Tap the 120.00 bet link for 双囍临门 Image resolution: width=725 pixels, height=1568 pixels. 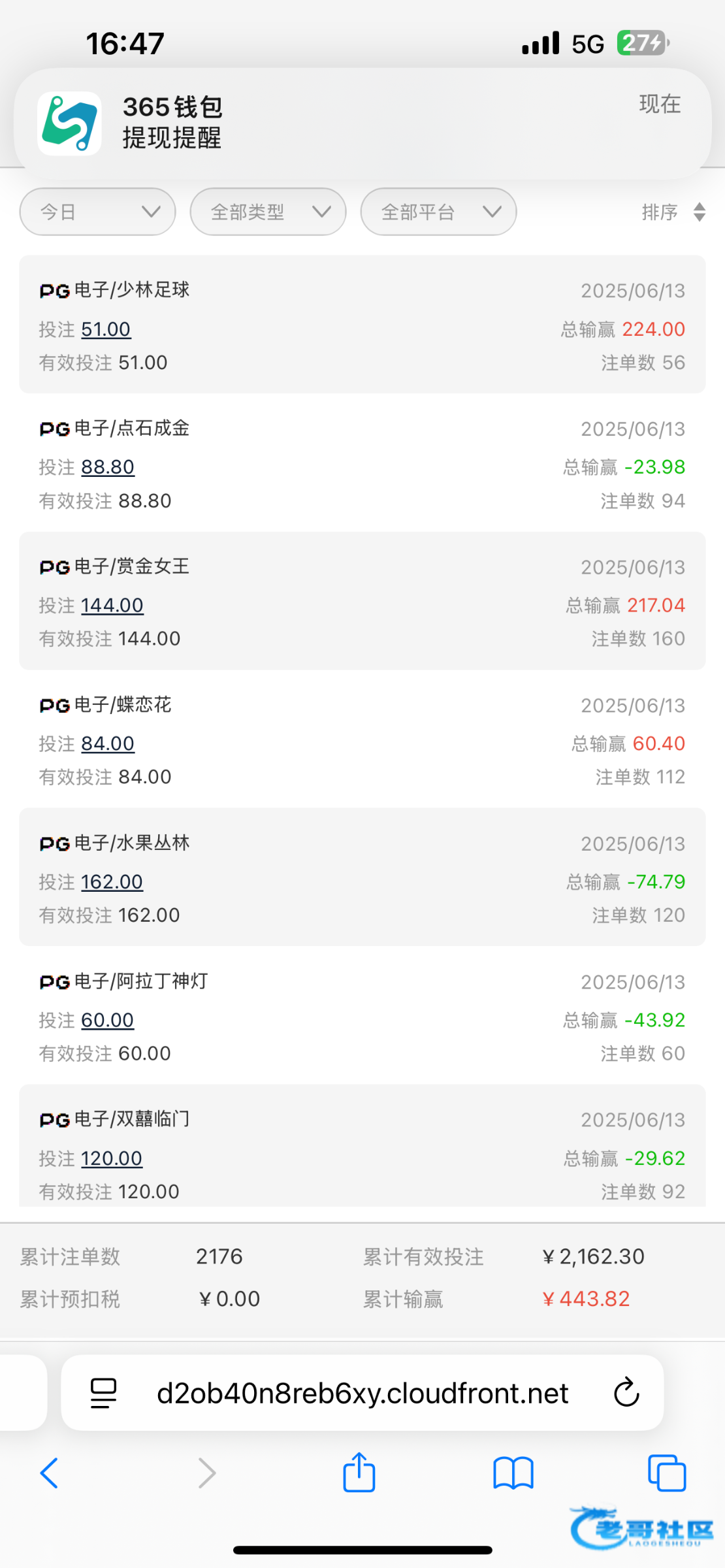[x=112, y=1158]
